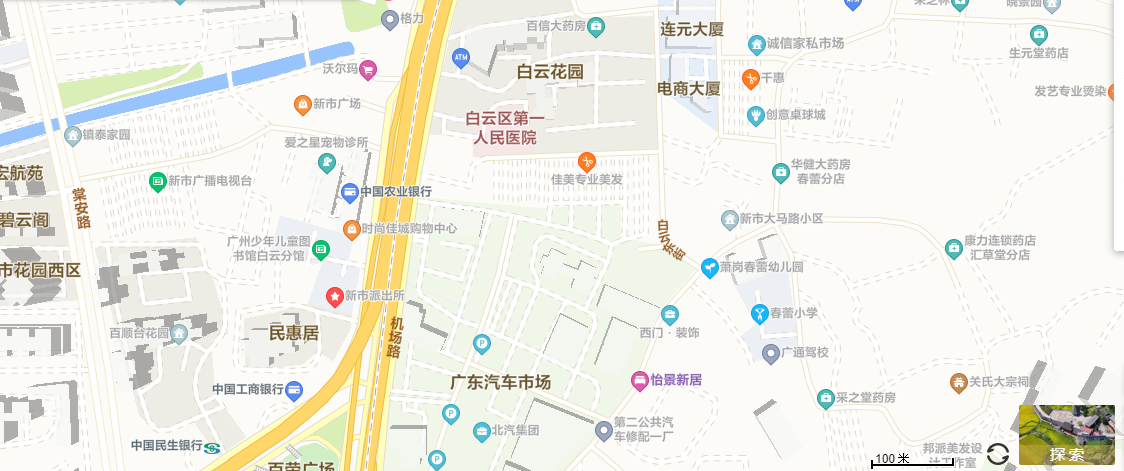Tap the 中国工商银行 bank marker
Image resolution: width=1124 pixels, height=471 pixels.
[293, 389]
